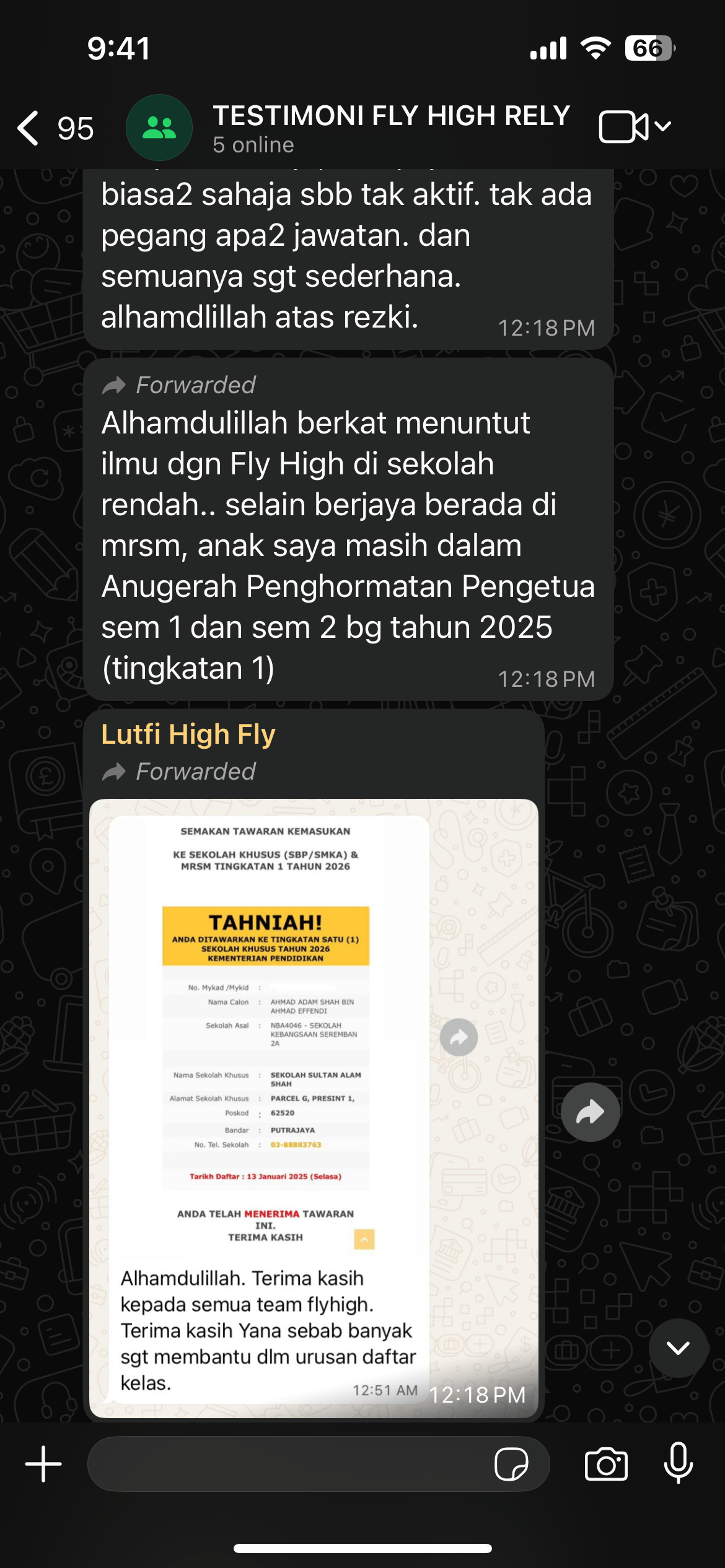Screen dimensions: 725x1568
Task: Open the sticker picker
Action: tap(511, 1464)
